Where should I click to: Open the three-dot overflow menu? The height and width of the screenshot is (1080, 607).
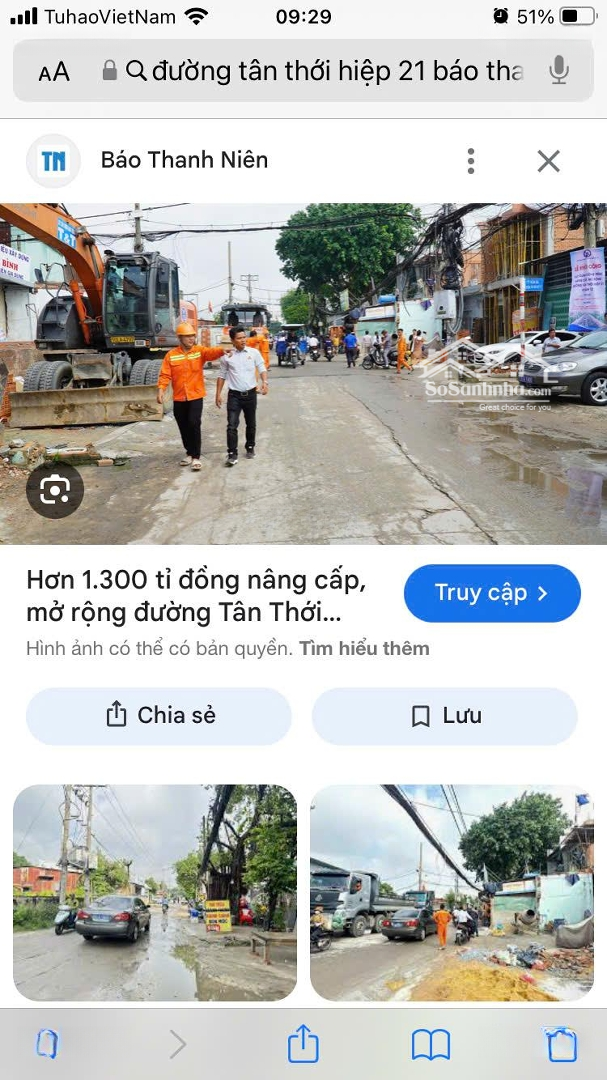471,161
